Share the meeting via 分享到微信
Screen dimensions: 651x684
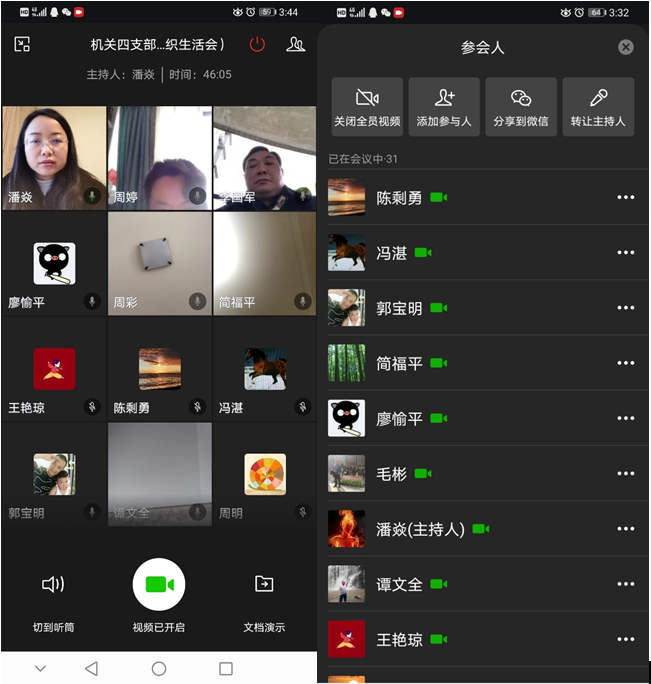point(521,107)
